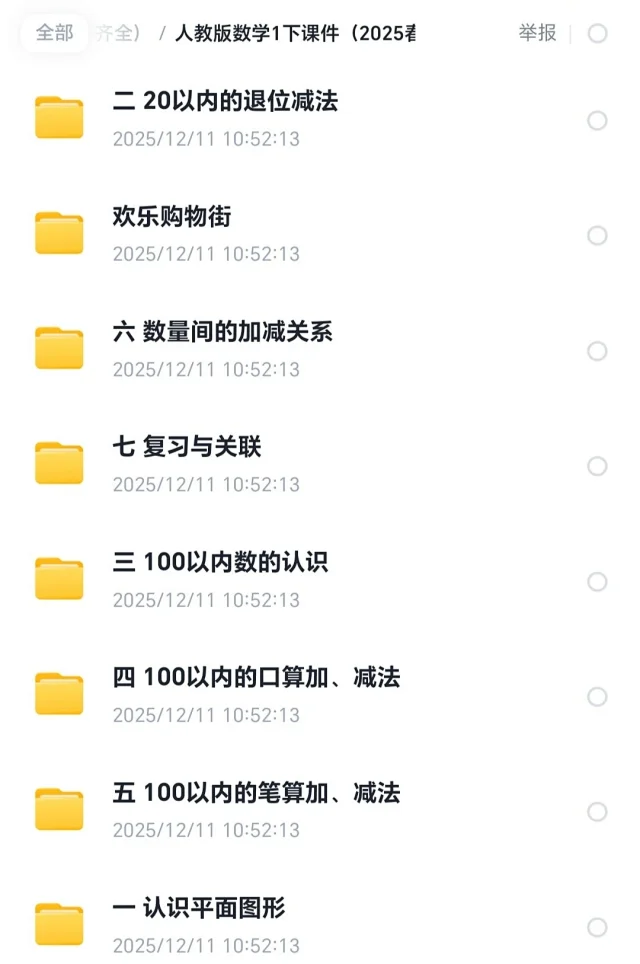Screen dimensions: 640x964
Task: Select the 一 认识平面图形 checkbox
Action: [x=597, y=927]
